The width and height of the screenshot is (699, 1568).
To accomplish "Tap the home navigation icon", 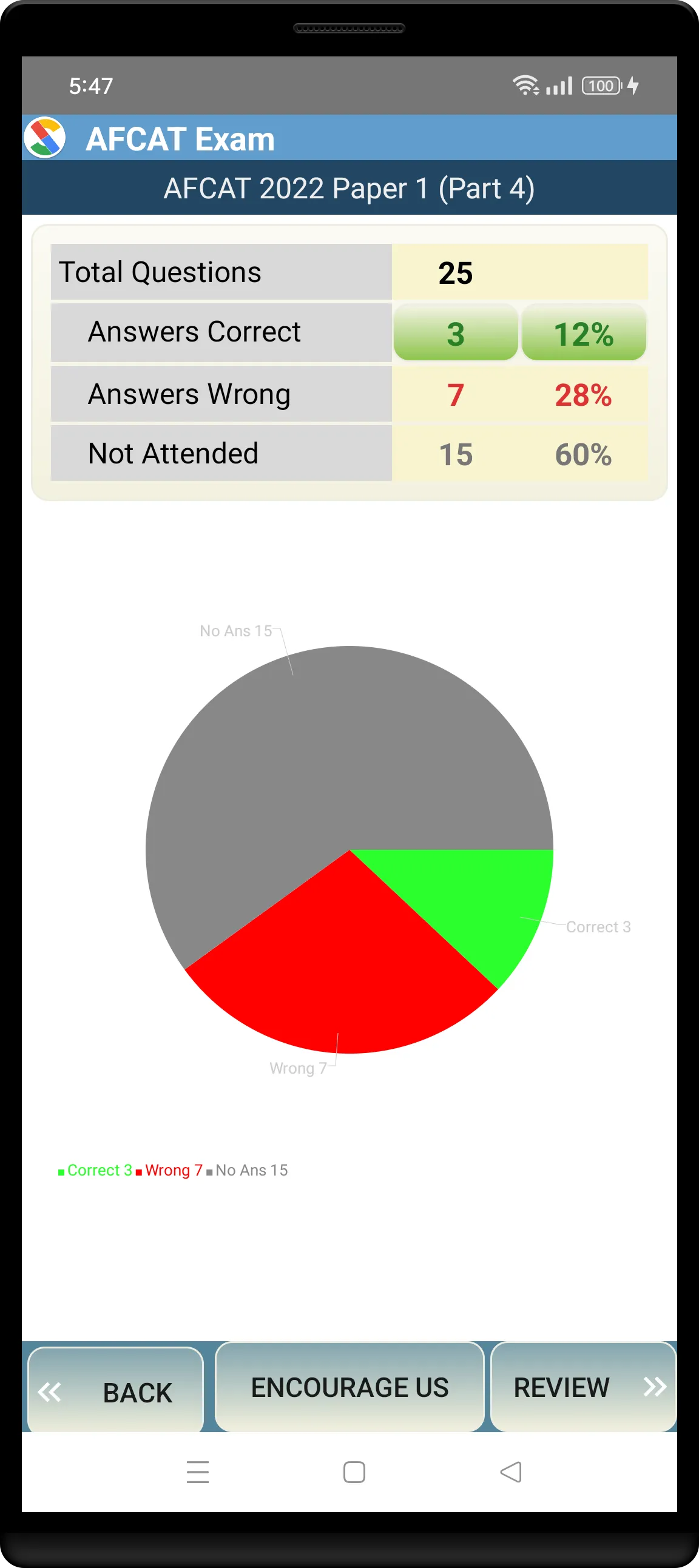I will click(353, 1472).
